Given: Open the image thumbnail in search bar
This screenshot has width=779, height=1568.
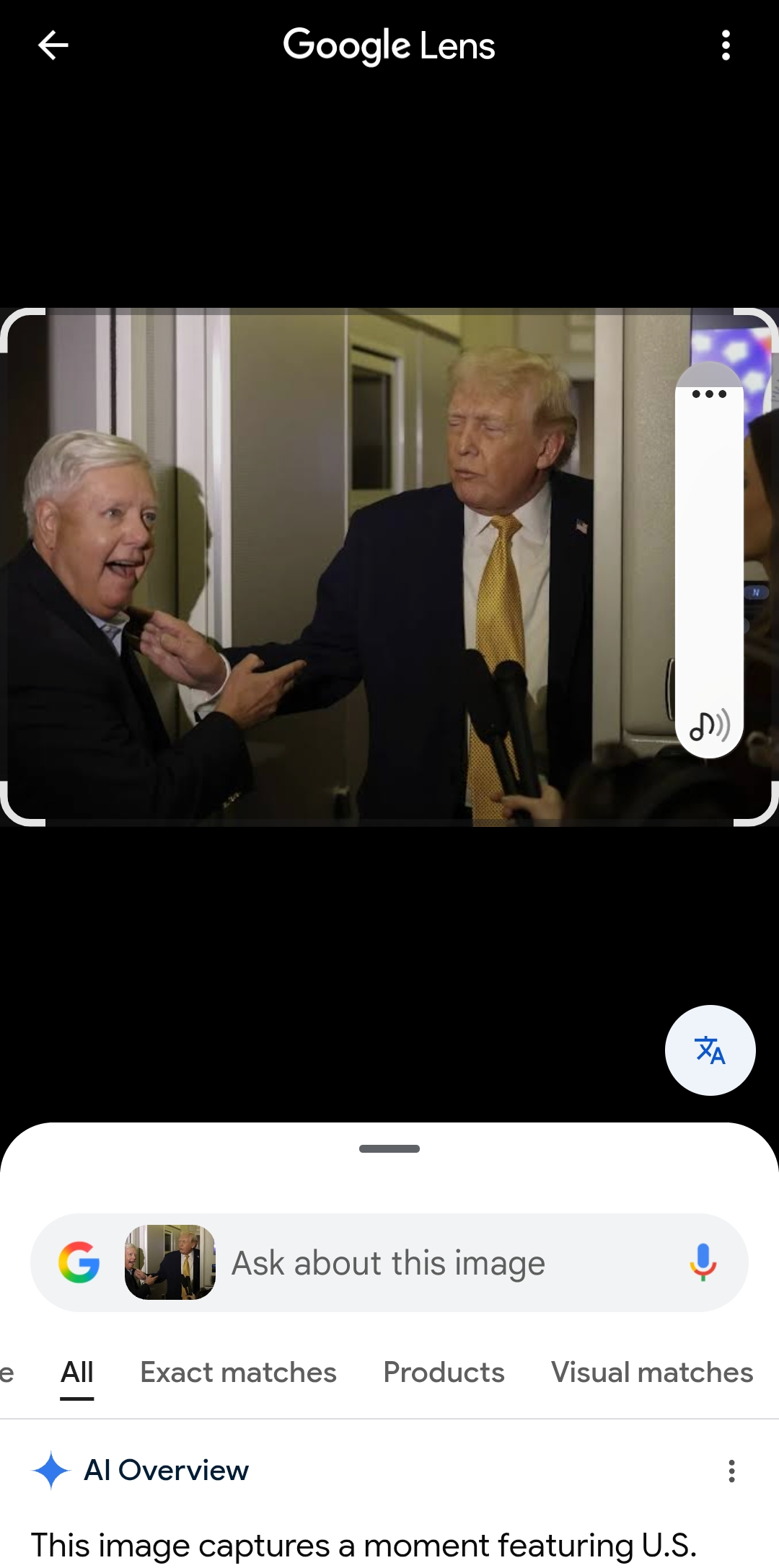Looking at the screenshot, I should click(x=170, y=1262).
